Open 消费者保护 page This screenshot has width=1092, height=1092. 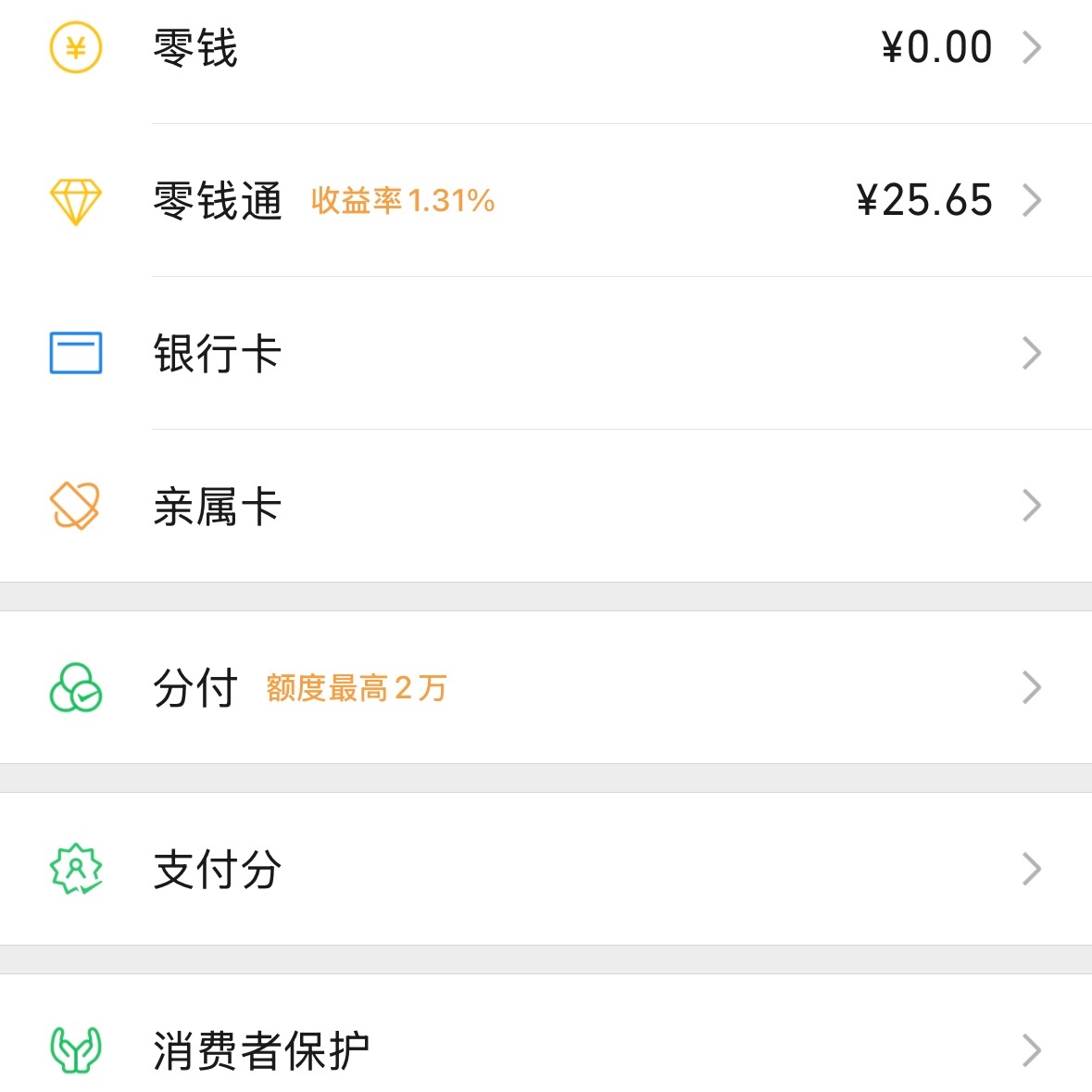coord(546,1049)
